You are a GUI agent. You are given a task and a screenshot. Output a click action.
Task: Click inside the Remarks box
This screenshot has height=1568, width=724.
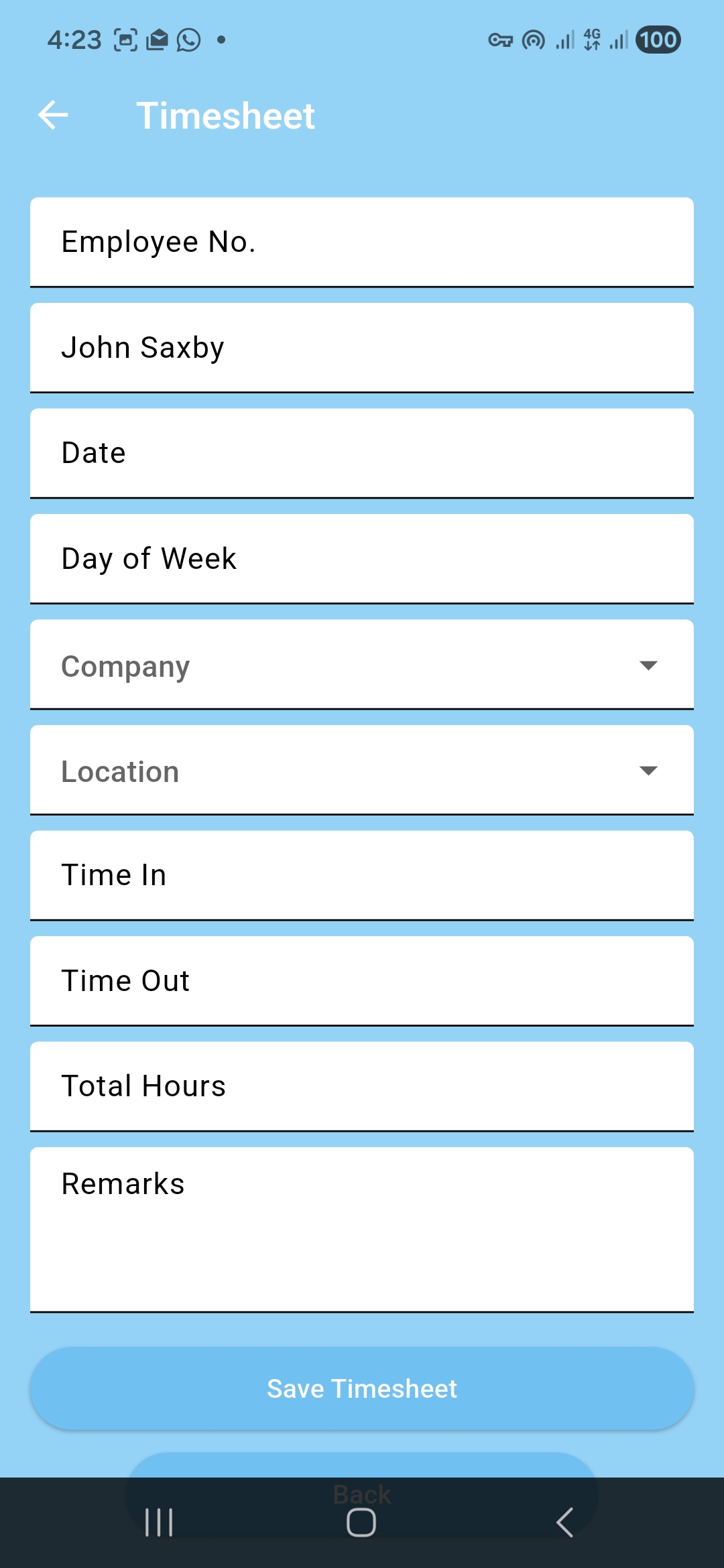coord(361,1226)
